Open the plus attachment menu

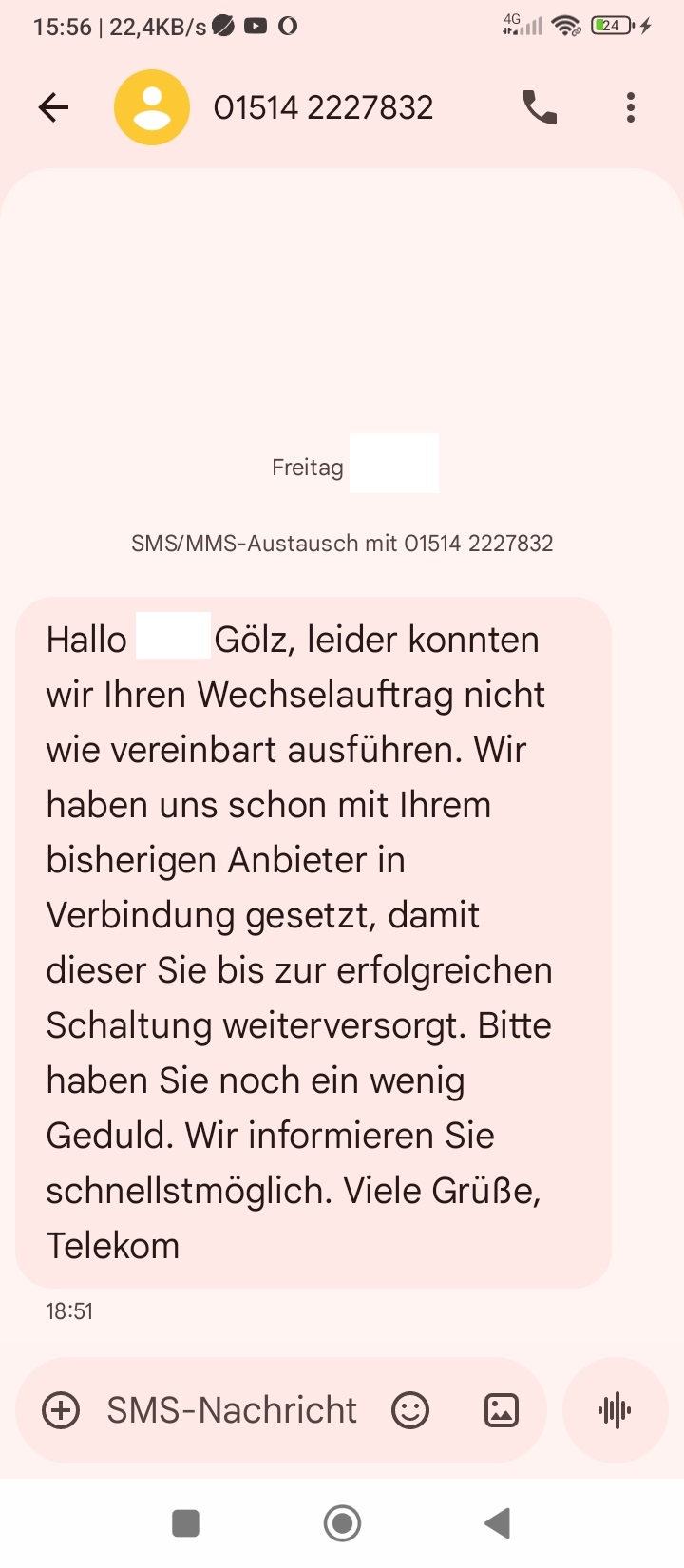coord(62,1410)
